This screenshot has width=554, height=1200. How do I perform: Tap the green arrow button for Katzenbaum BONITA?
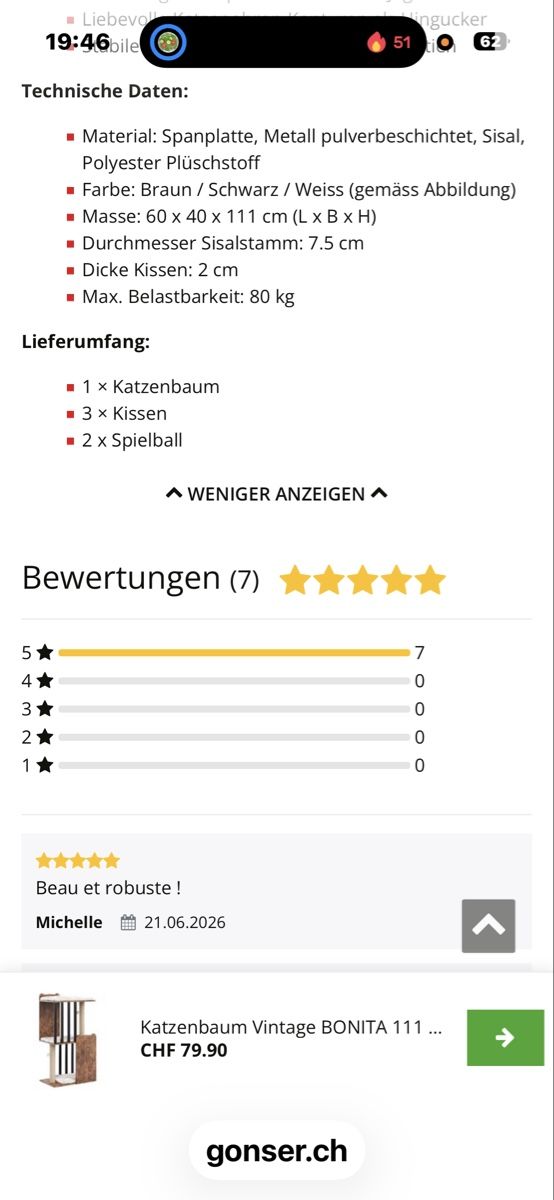(505, 1038)
